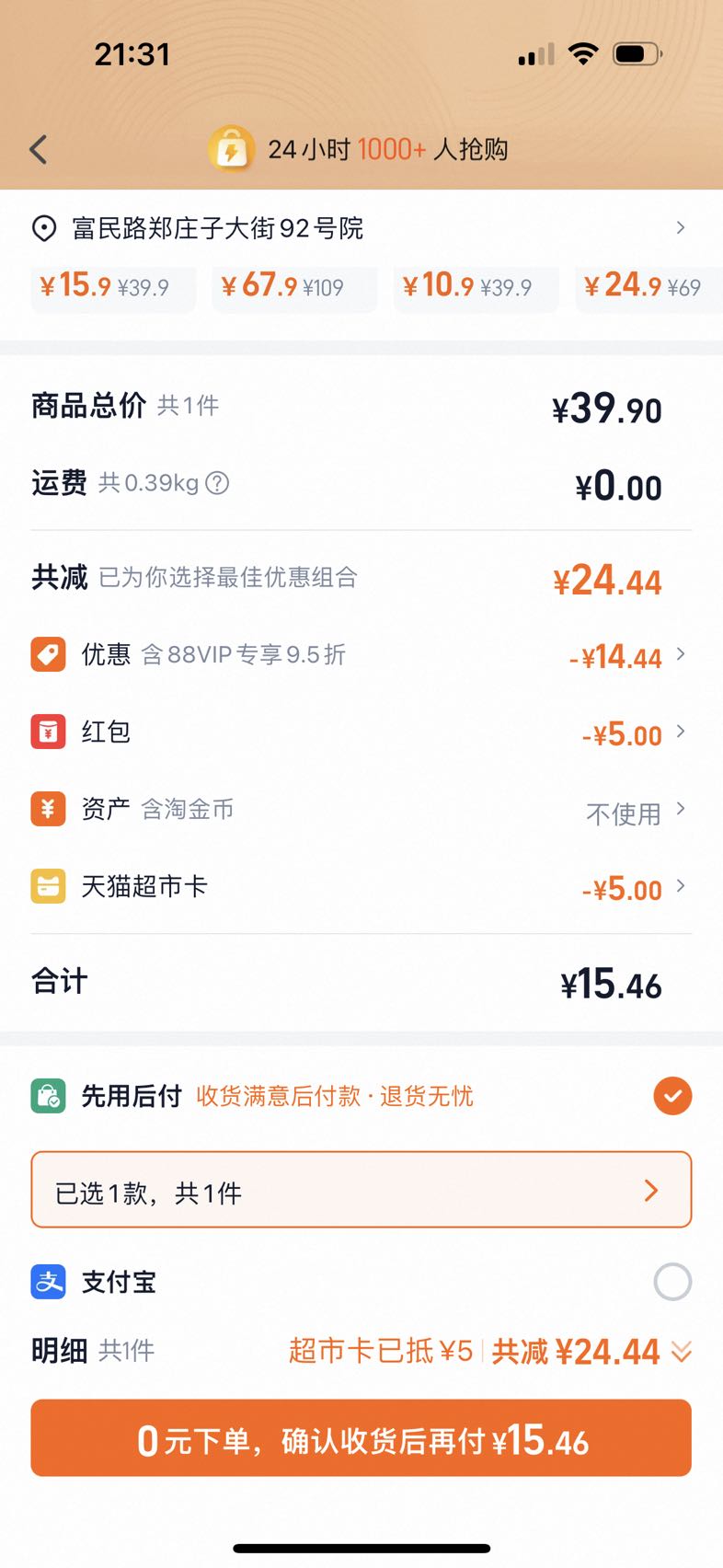
Task: Open the 天猫超市卡 deduction row
Action: click(361, 887)
